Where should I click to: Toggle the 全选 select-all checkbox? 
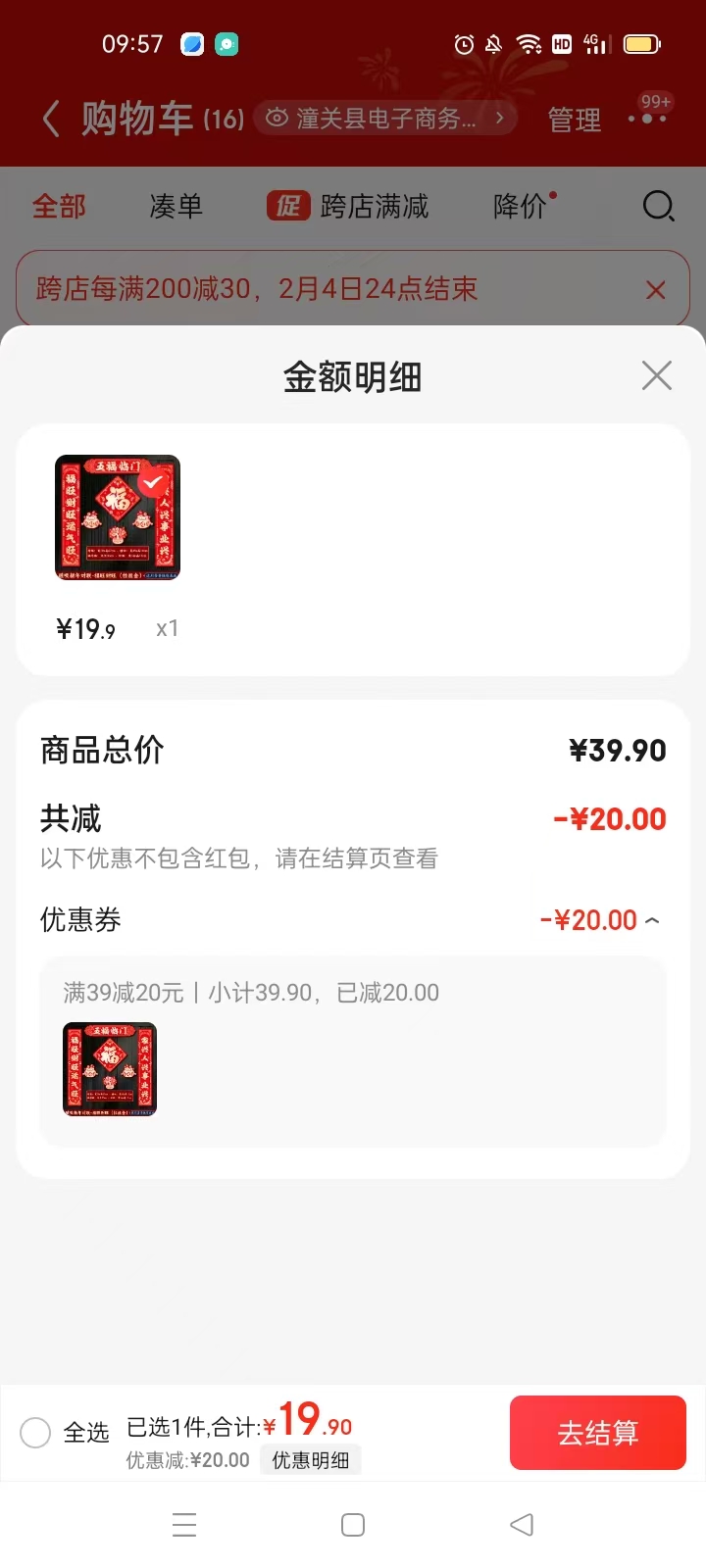[x=36, y=1433]
